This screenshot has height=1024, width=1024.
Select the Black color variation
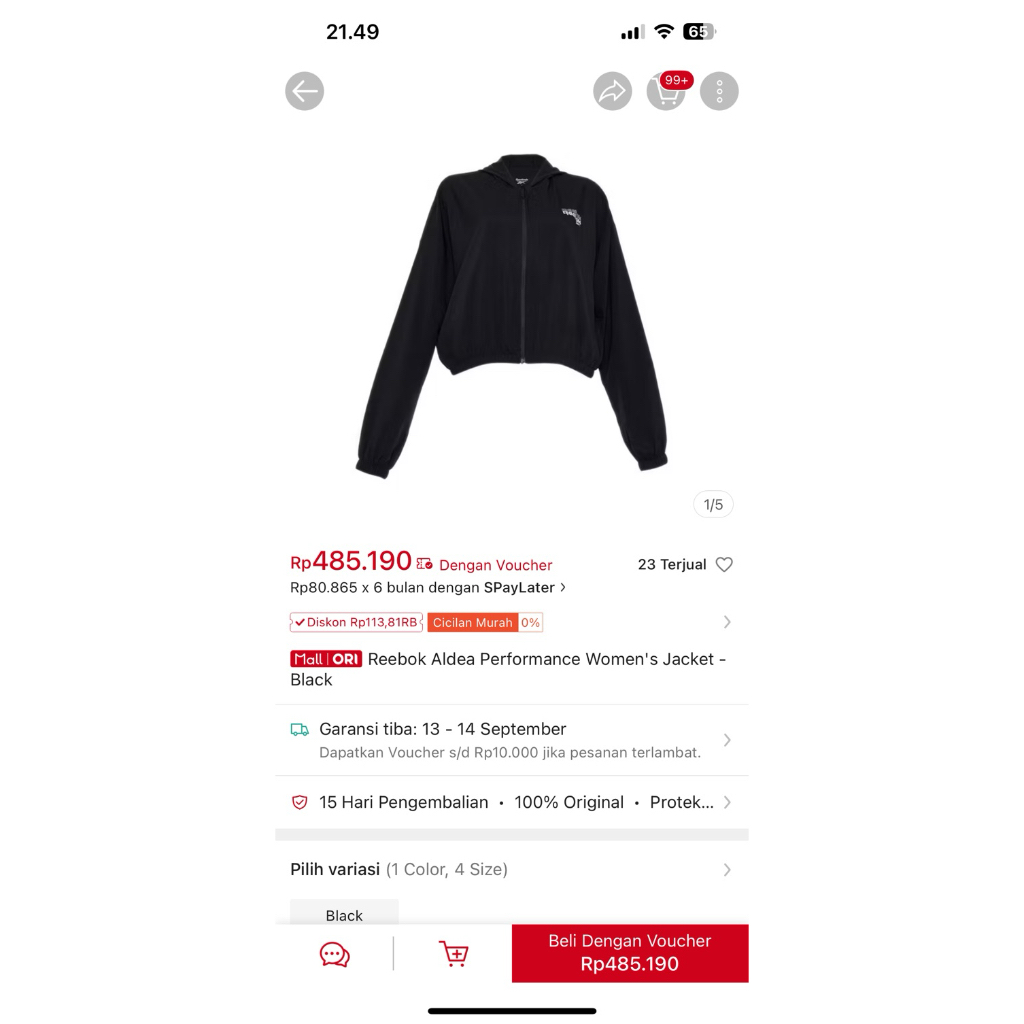(x=344, y=914)
